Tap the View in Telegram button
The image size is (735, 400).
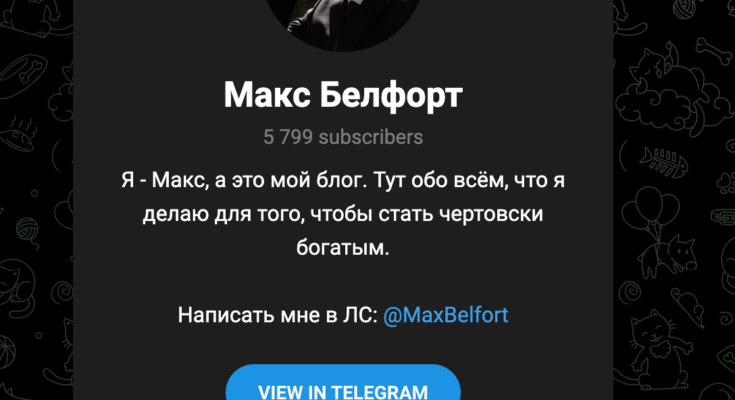pos(343,388)
